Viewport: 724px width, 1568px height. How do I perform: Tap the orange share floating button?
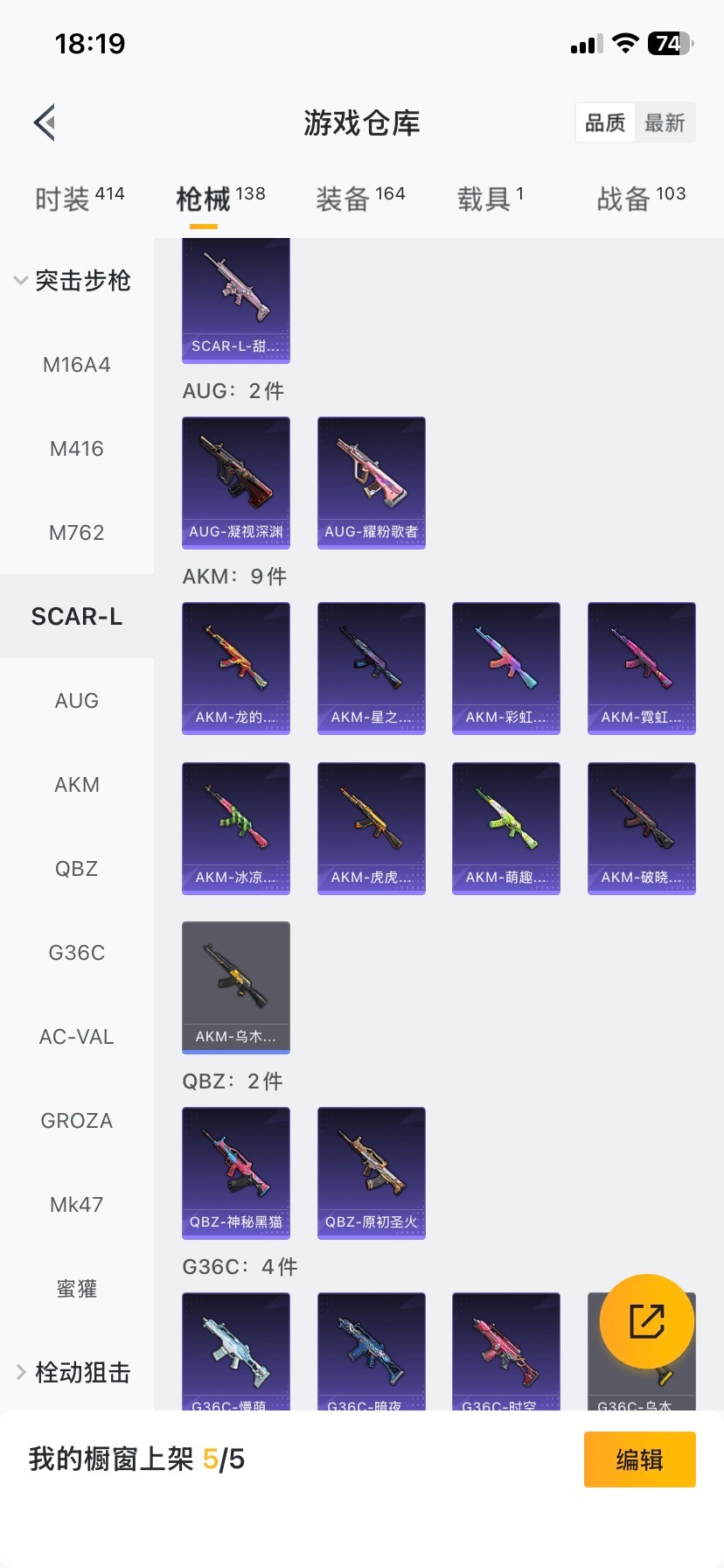point(647,1321)
